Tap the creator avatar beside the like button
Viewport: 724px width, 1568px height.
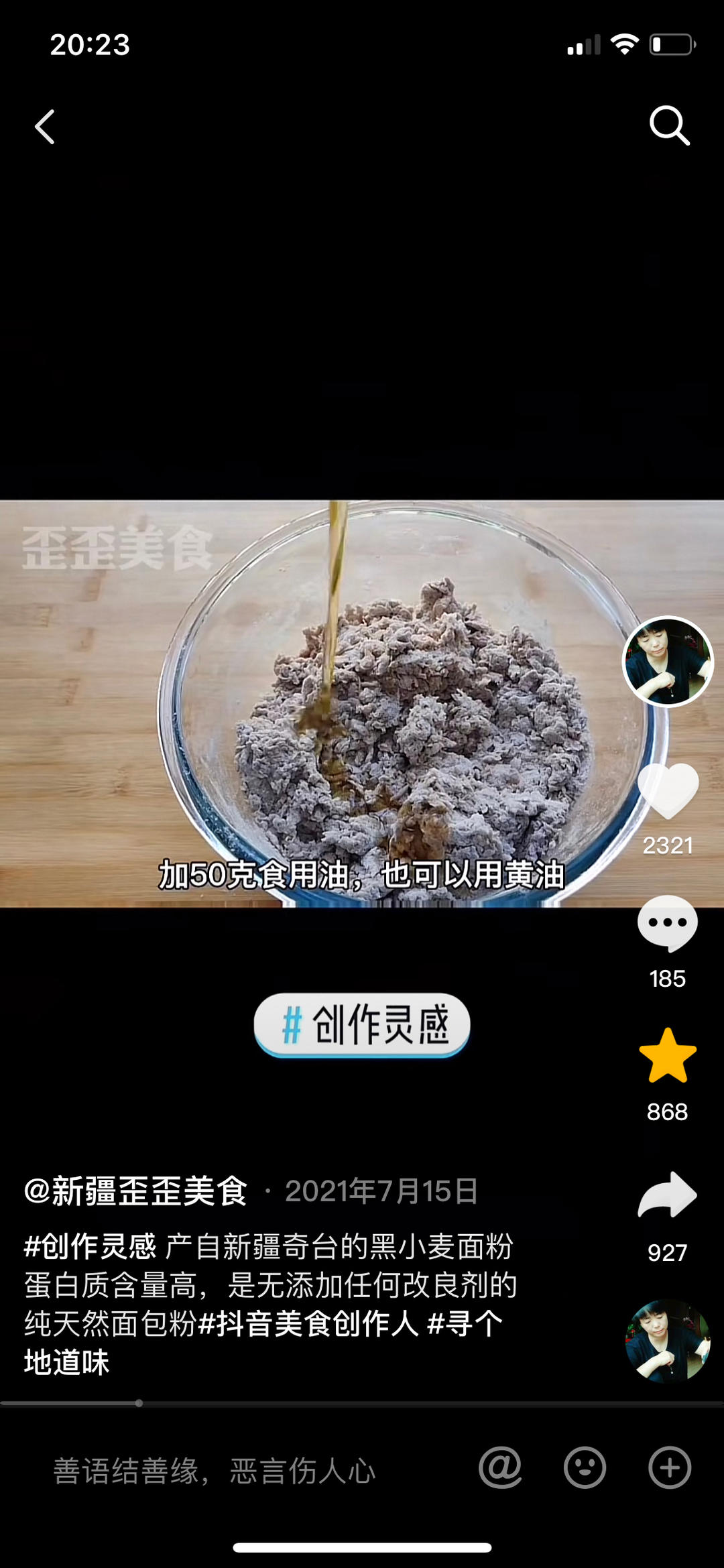coord(670,661)
